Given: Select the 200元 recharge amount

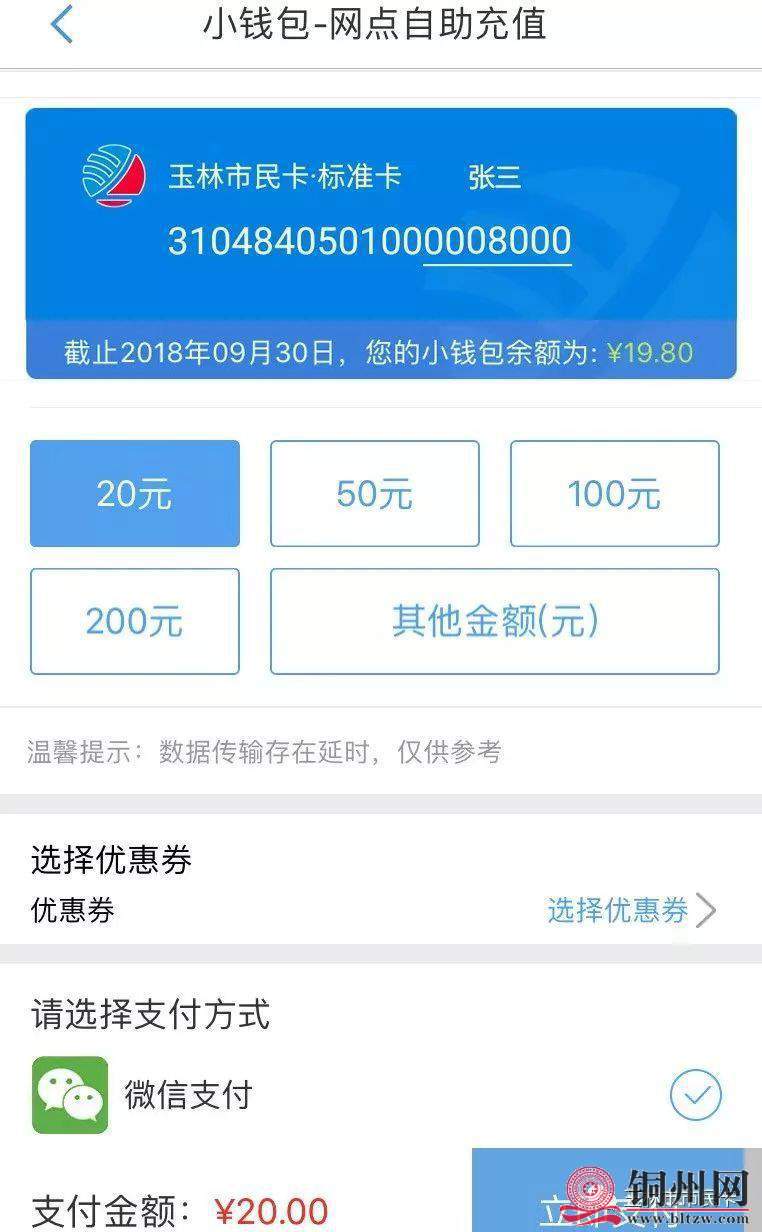Looking at the screenshot, I should tap(135, 621).
